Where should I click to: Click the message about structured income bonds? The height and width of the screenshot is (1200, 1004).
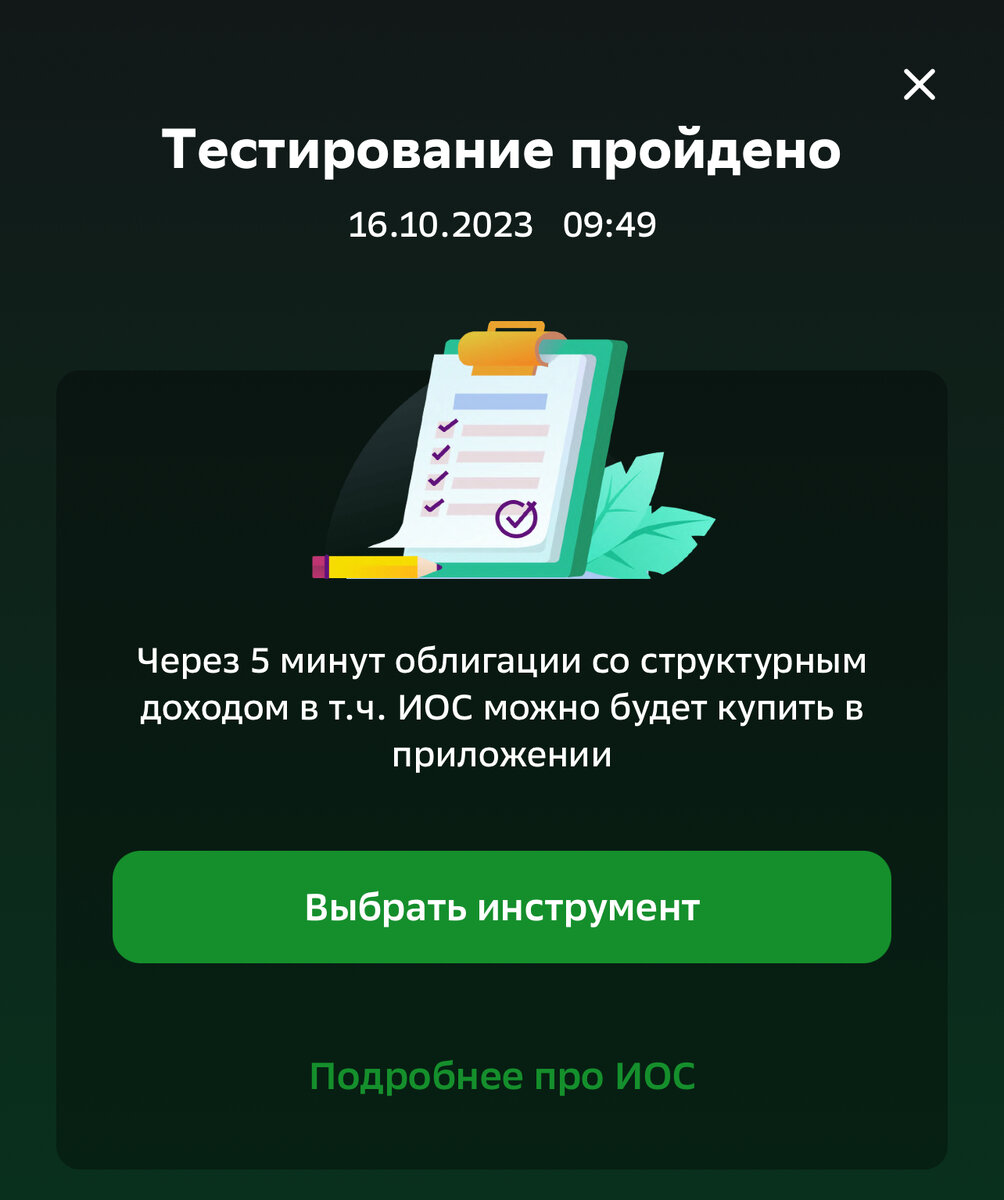[502, 706]
